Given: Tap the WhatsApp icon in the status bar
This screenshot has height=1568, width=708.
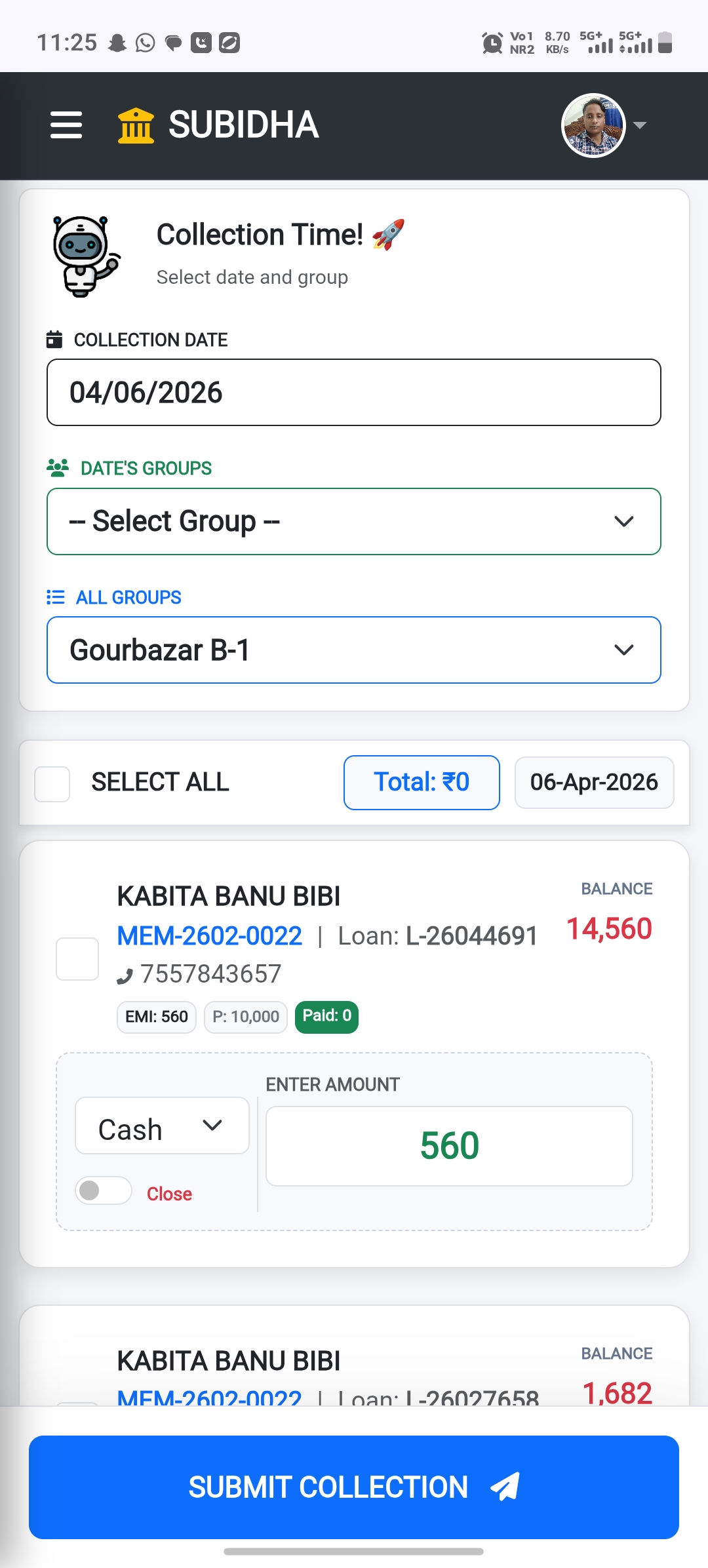Looking at the screenshot, I should tap(143, 43).
